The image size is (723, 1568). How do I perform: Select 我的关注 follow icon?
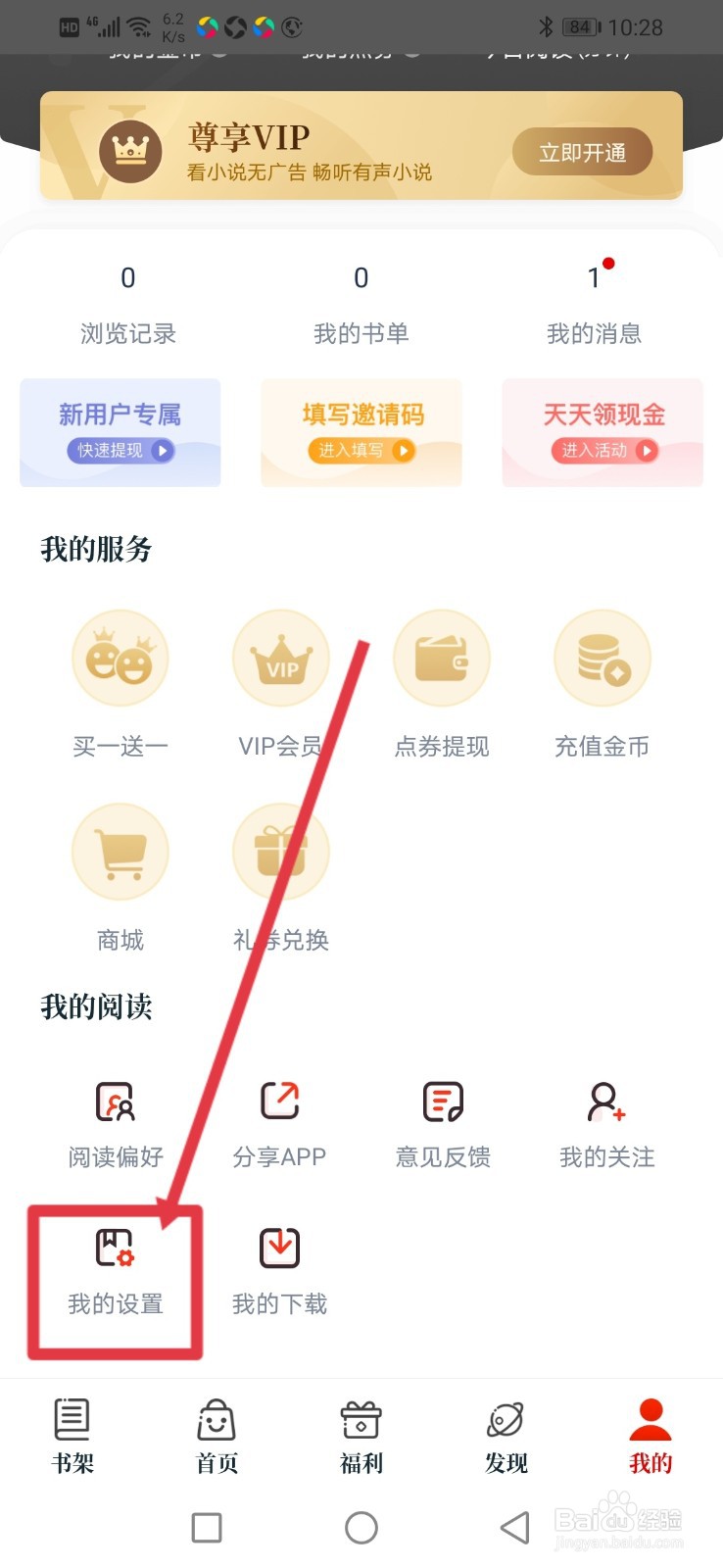point(603,1100)
